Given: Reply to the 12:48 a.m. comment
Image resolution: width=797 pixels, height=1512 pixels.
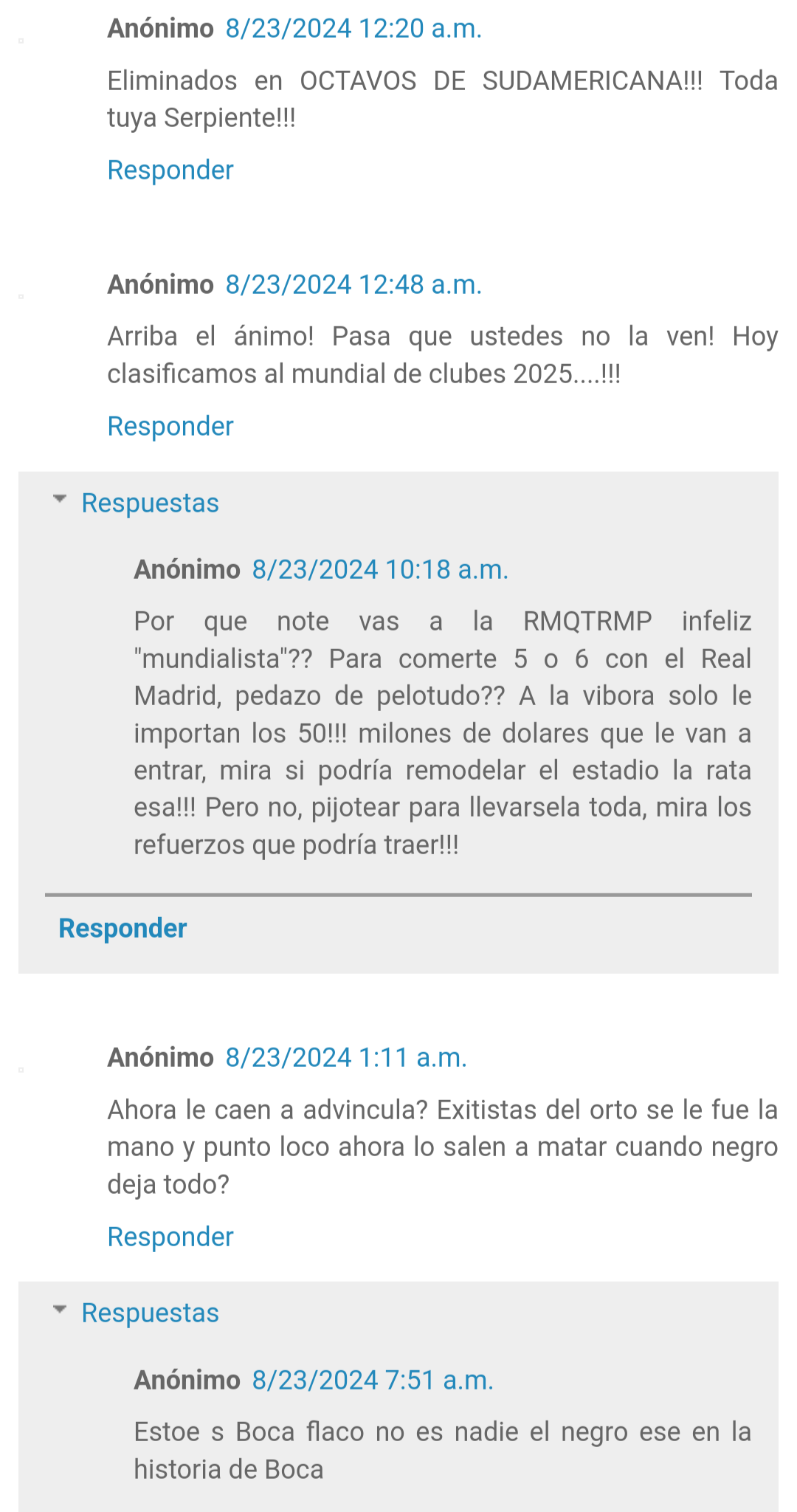Looking at the screenshot, I should pyautogui.click(x=170, y=426).
